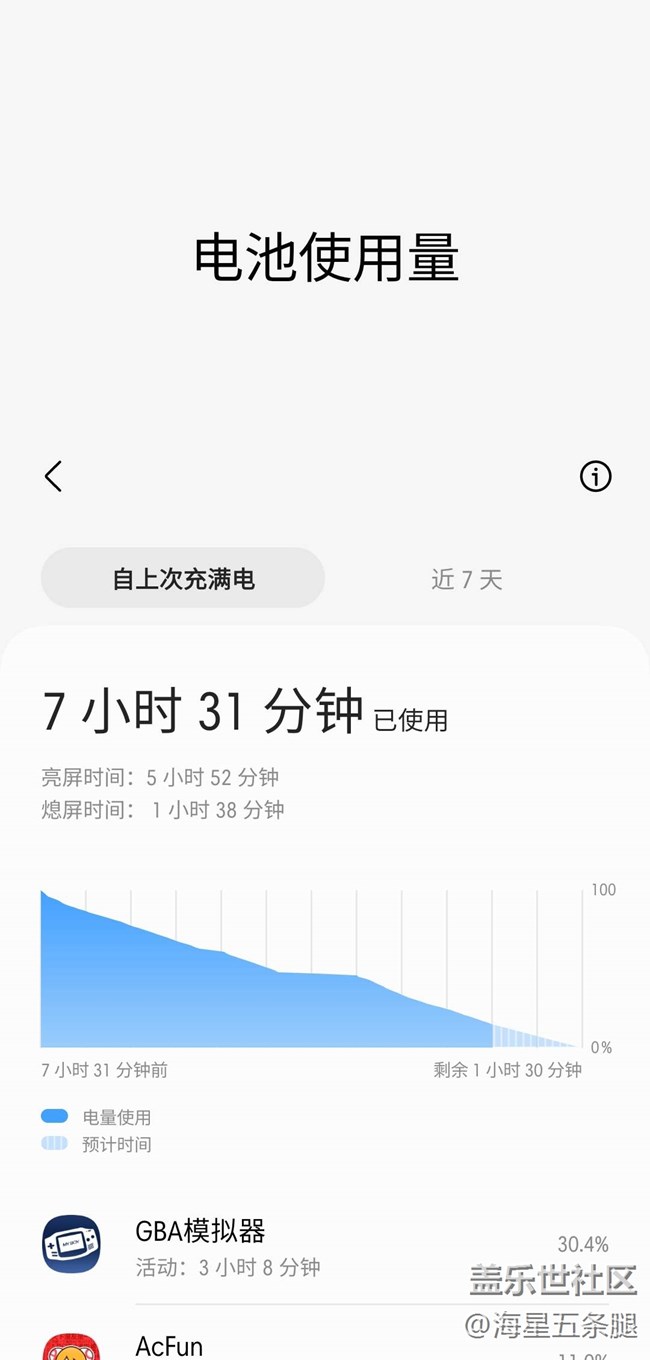The height and width of the screenshot is (1360, 650).
Task: Go back from battery usage screen
Action: pos(53,476)
